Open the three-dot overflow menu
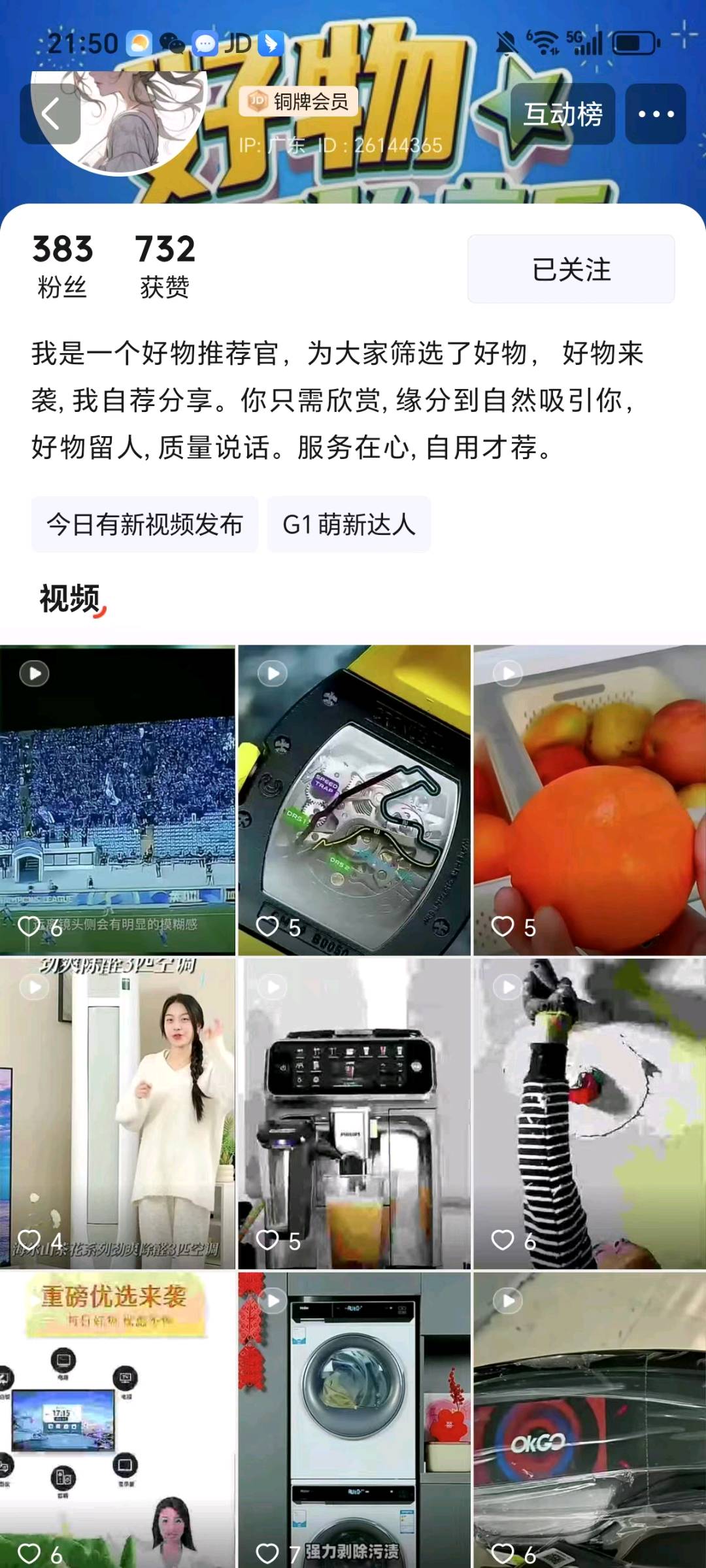The height and width of the screenshot is (1568, 706). pyautogui.click(x=656, y=114)
